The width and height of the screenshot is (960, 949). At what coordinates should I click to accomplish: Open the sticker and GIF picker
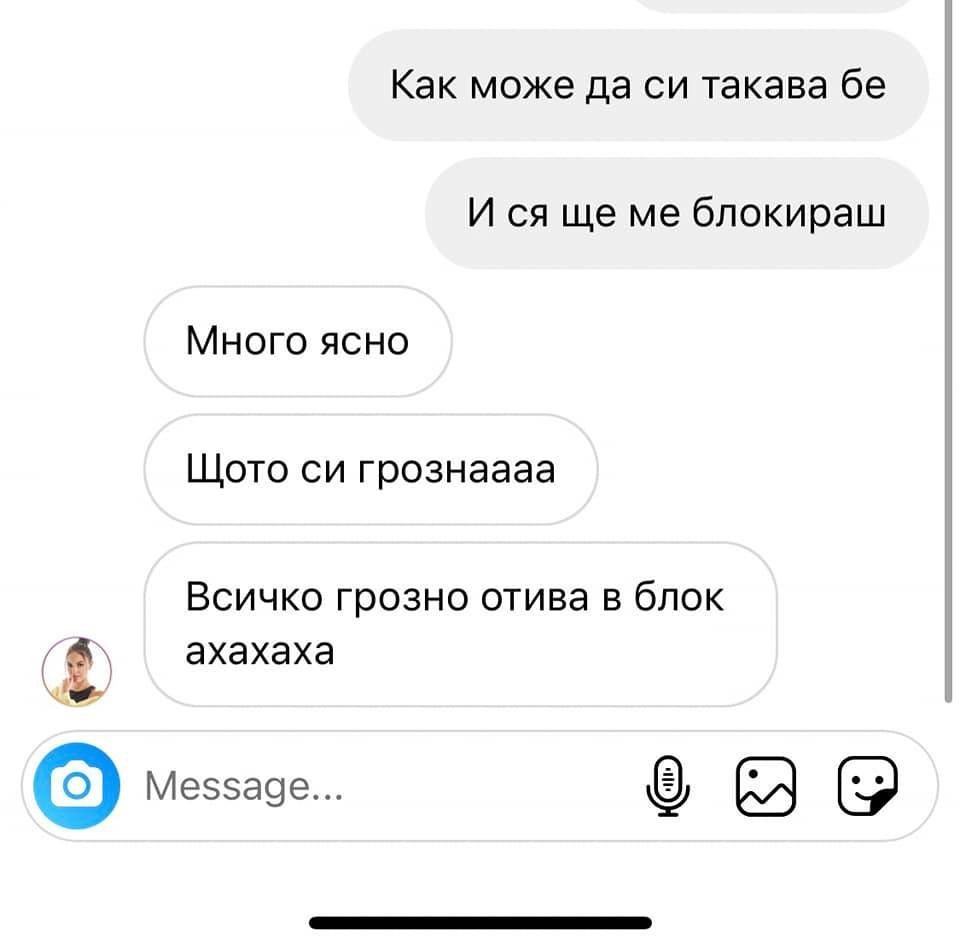click(x=868, y=786)
